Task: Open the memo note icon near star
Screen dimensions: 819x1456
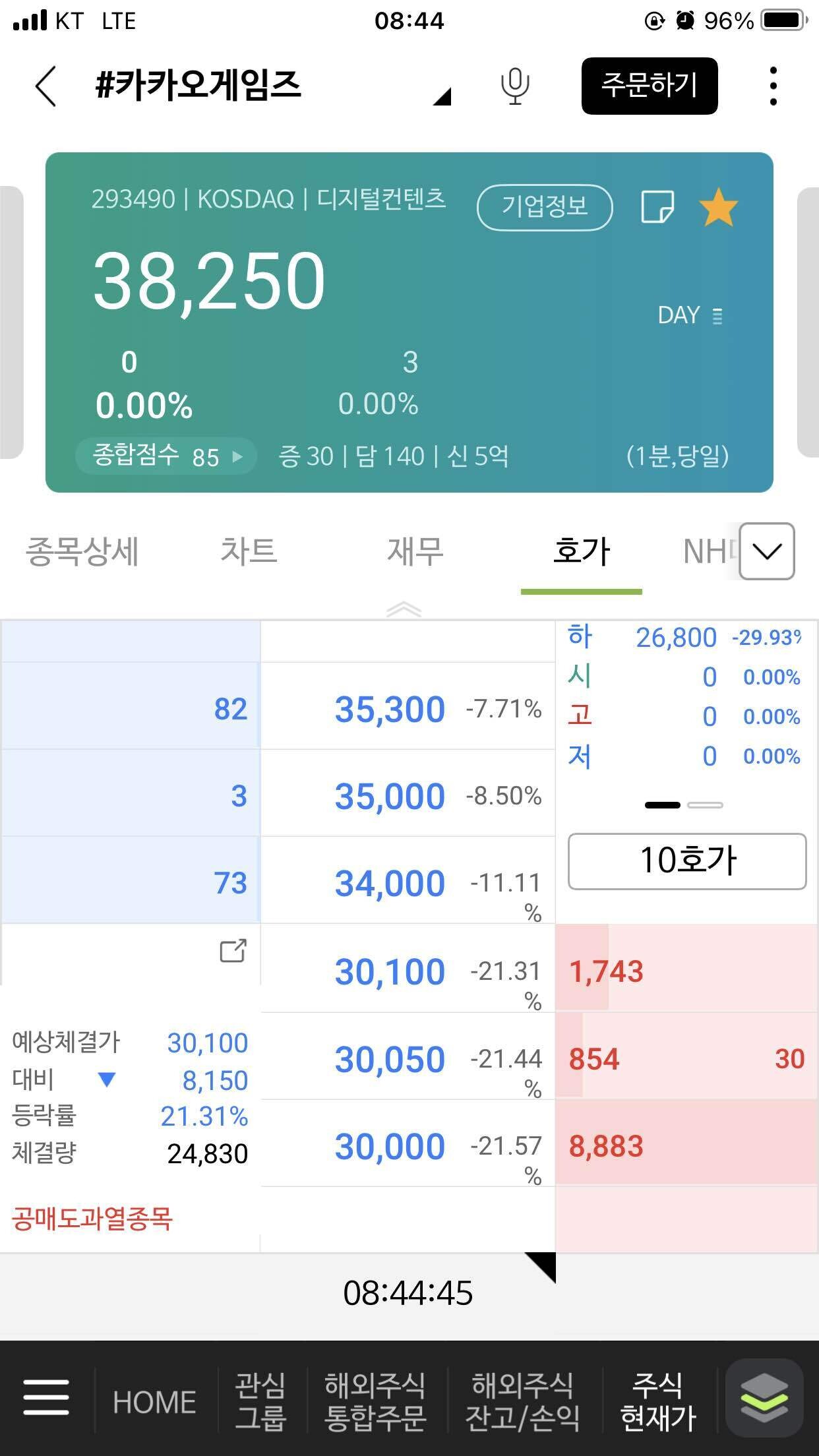Action: (x=659, y=206)
